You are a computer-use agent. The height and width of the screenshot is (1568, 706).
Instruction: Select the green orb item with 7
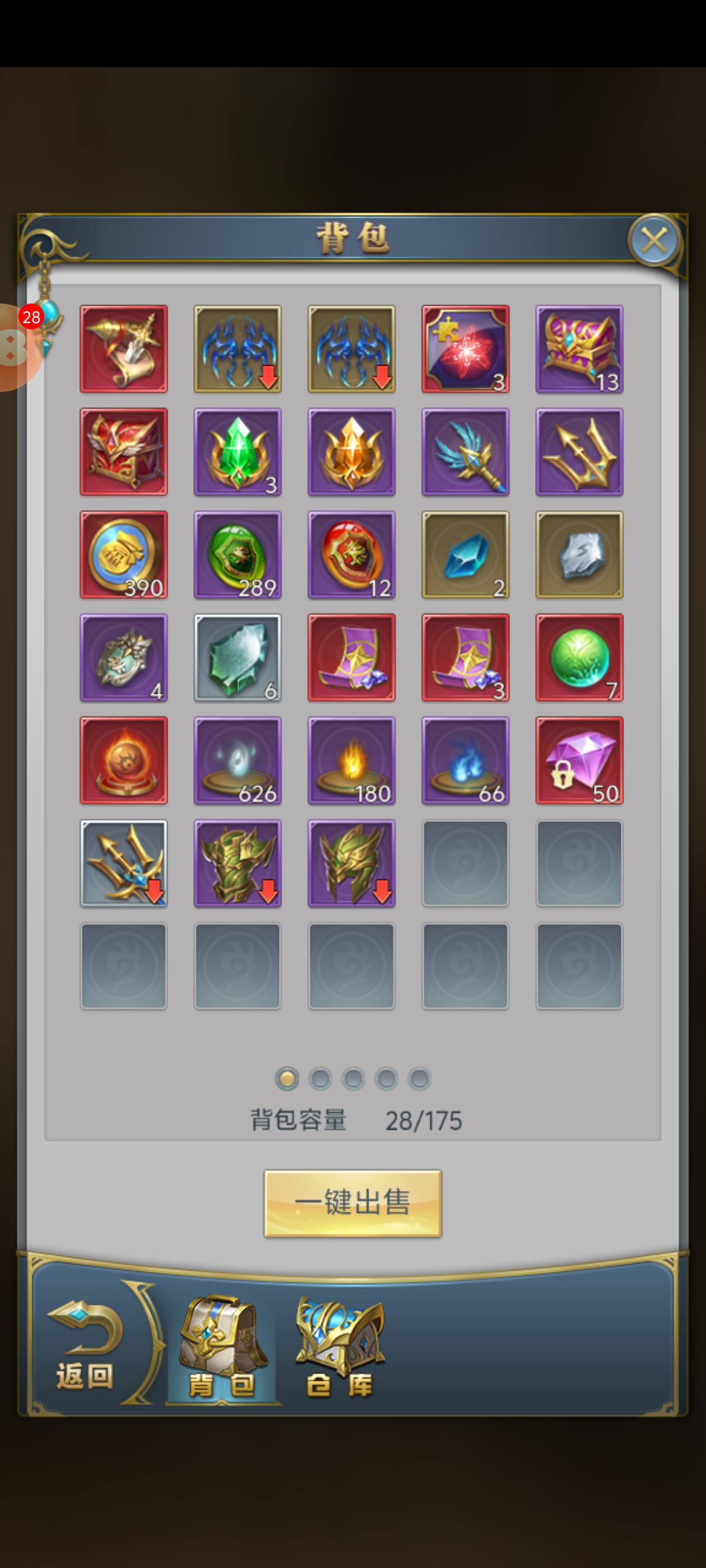click(579, 657)
